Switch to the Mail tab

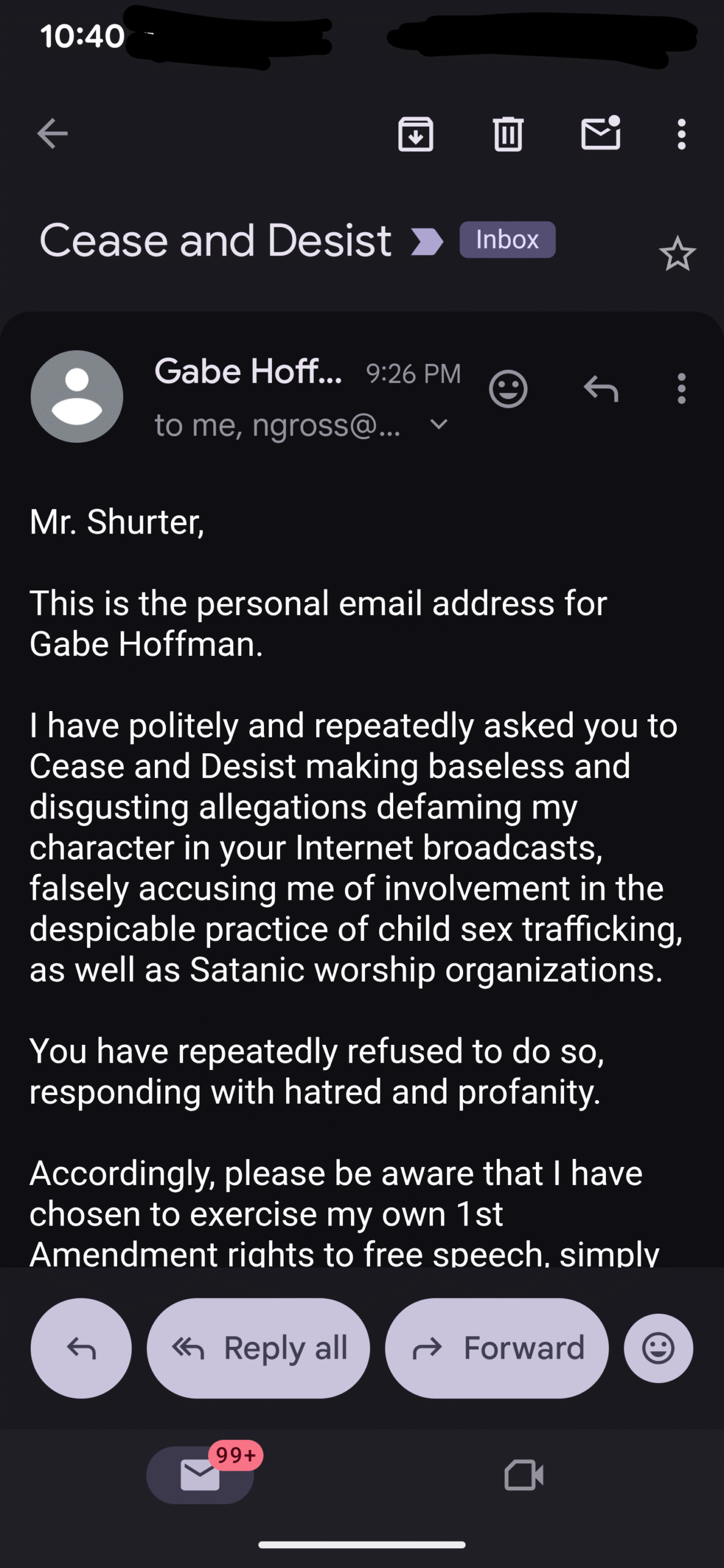coord(200,1475)
